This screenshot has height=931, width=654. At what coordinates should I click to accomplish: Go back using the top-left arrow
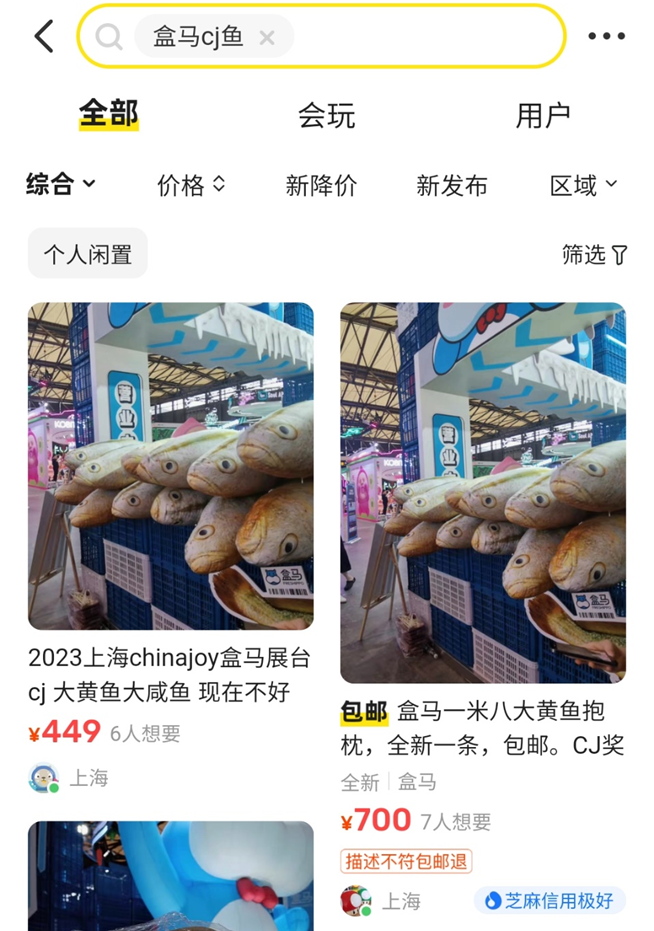[x=43, y=37]
